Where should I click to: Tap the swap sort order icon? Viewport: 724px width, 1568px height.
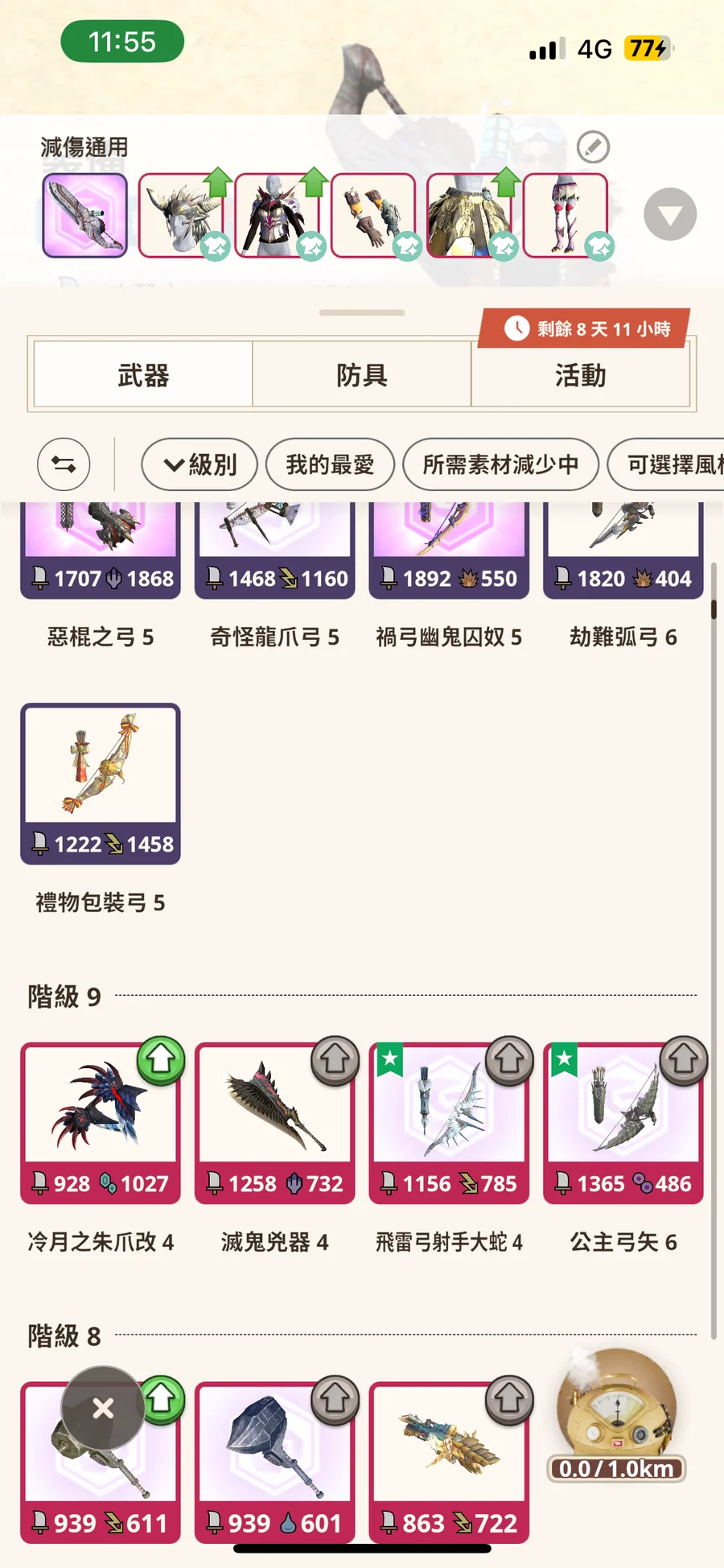(64, 464)
